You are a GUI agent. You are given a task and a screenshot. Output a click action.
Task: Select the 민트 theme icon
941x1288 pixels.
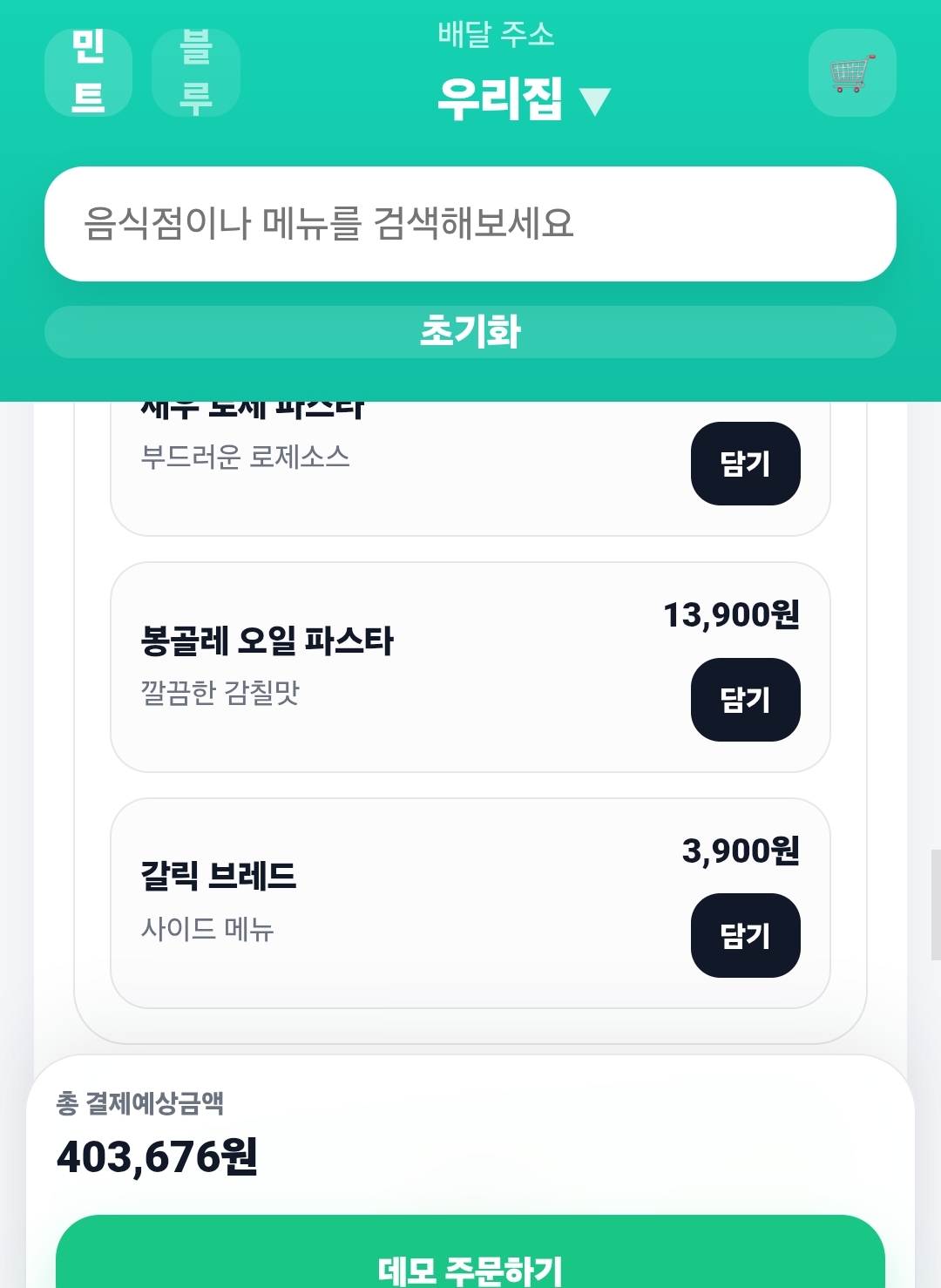click(x=86, y=73)
